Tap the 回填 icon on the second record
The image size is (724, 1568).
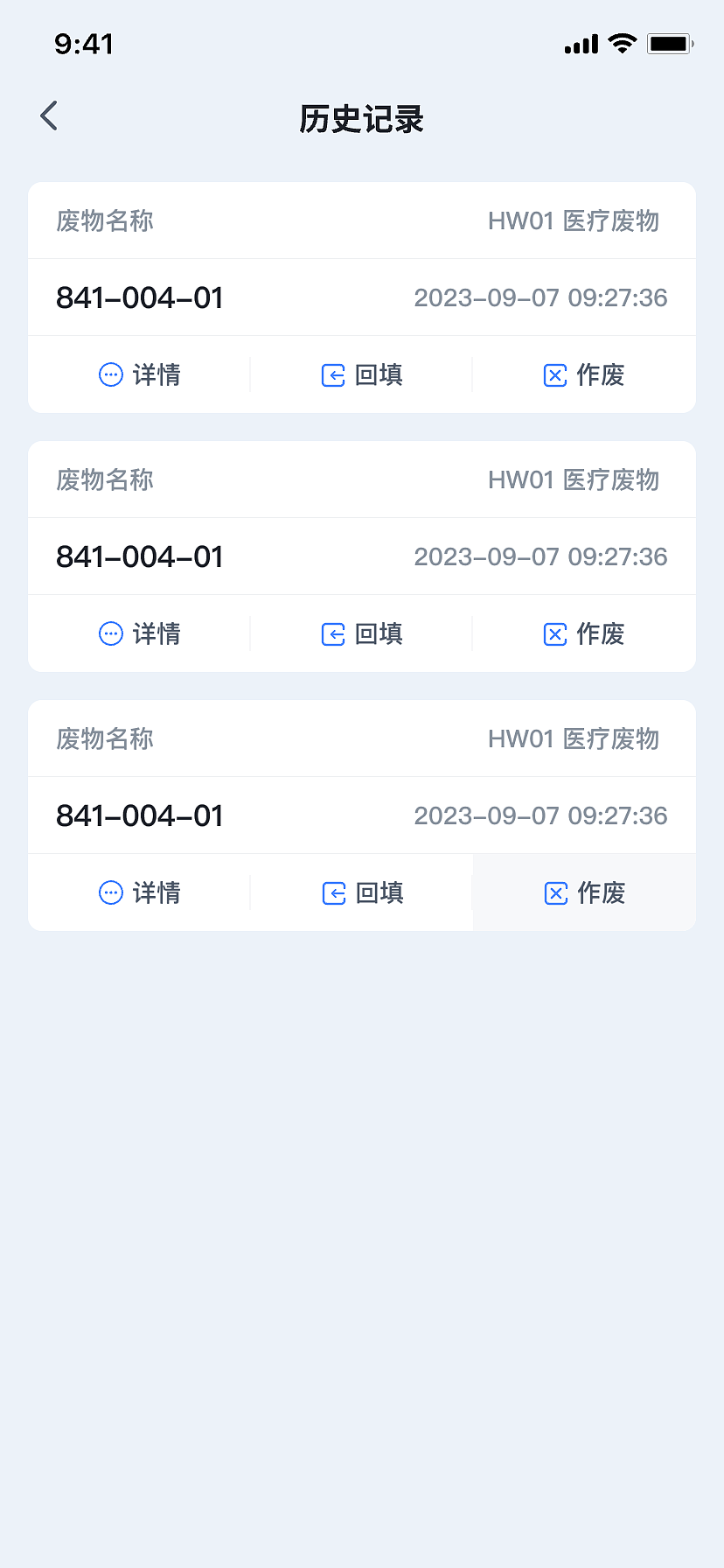tap(333, 633)
